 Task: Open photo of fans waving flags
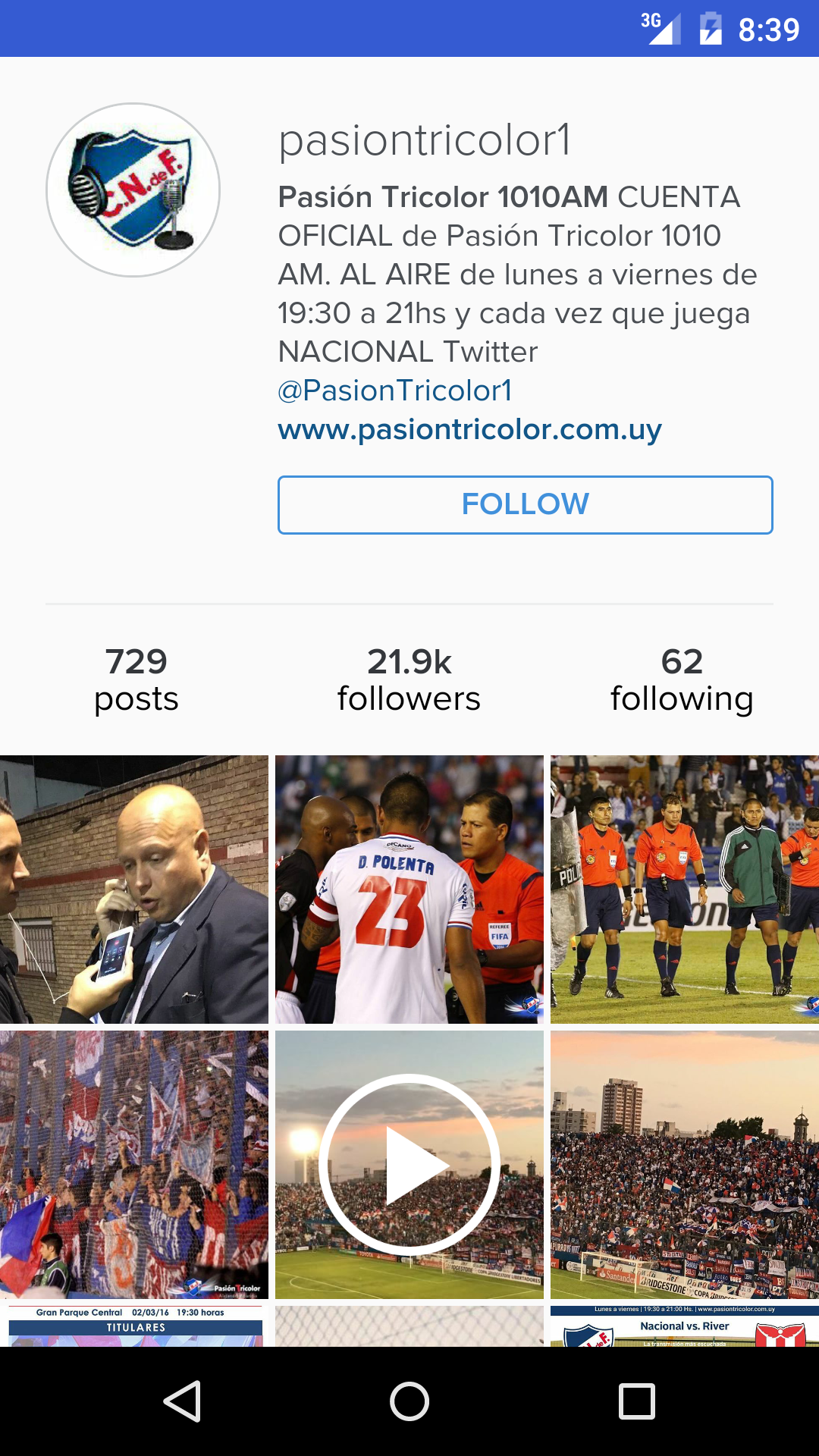pyautogui.click(x=134, y=1165)
